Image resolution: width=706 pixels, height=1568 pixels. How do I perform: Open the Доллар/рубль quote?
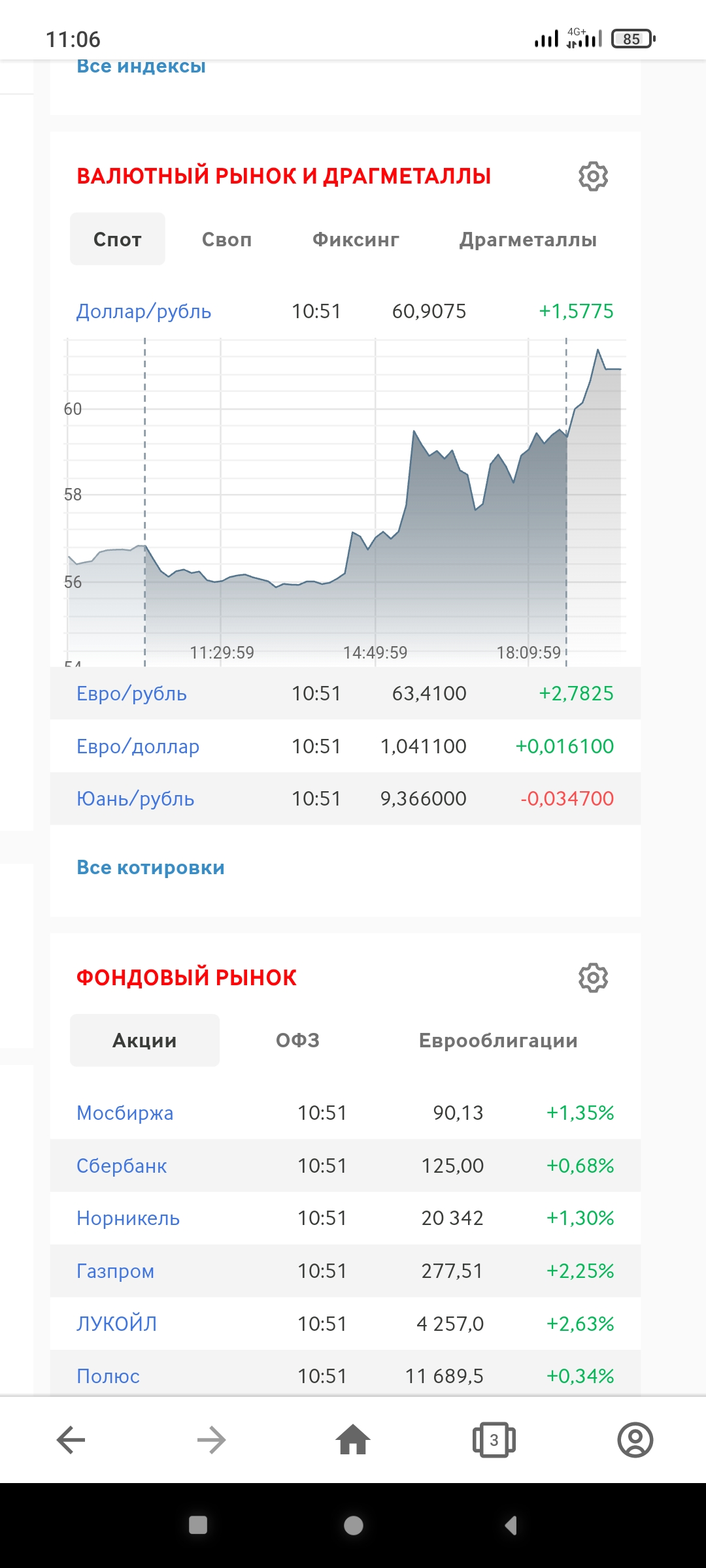tap(144, 312)
